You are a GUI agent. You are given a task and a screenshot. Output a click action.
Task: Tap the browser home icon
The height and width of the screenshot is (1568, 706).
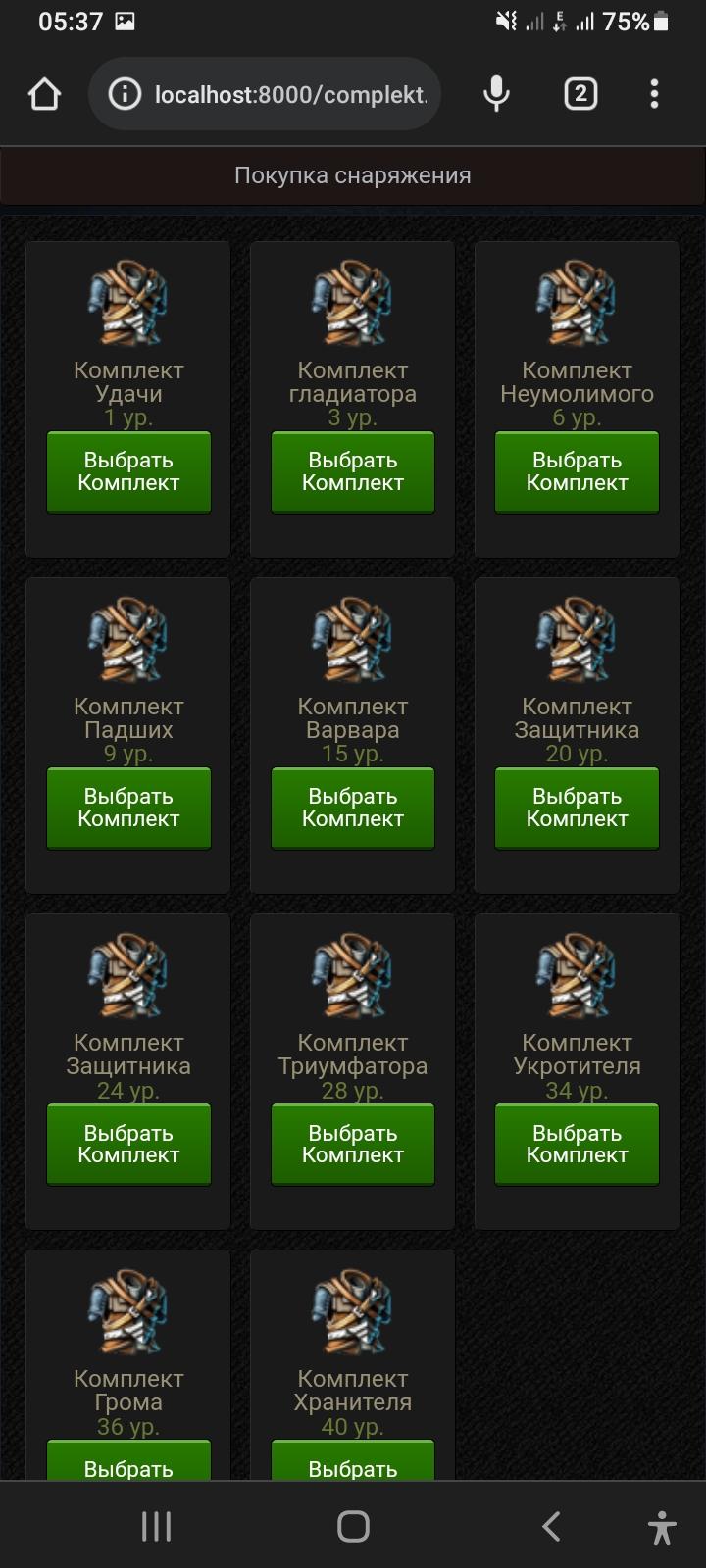point(45,95)
